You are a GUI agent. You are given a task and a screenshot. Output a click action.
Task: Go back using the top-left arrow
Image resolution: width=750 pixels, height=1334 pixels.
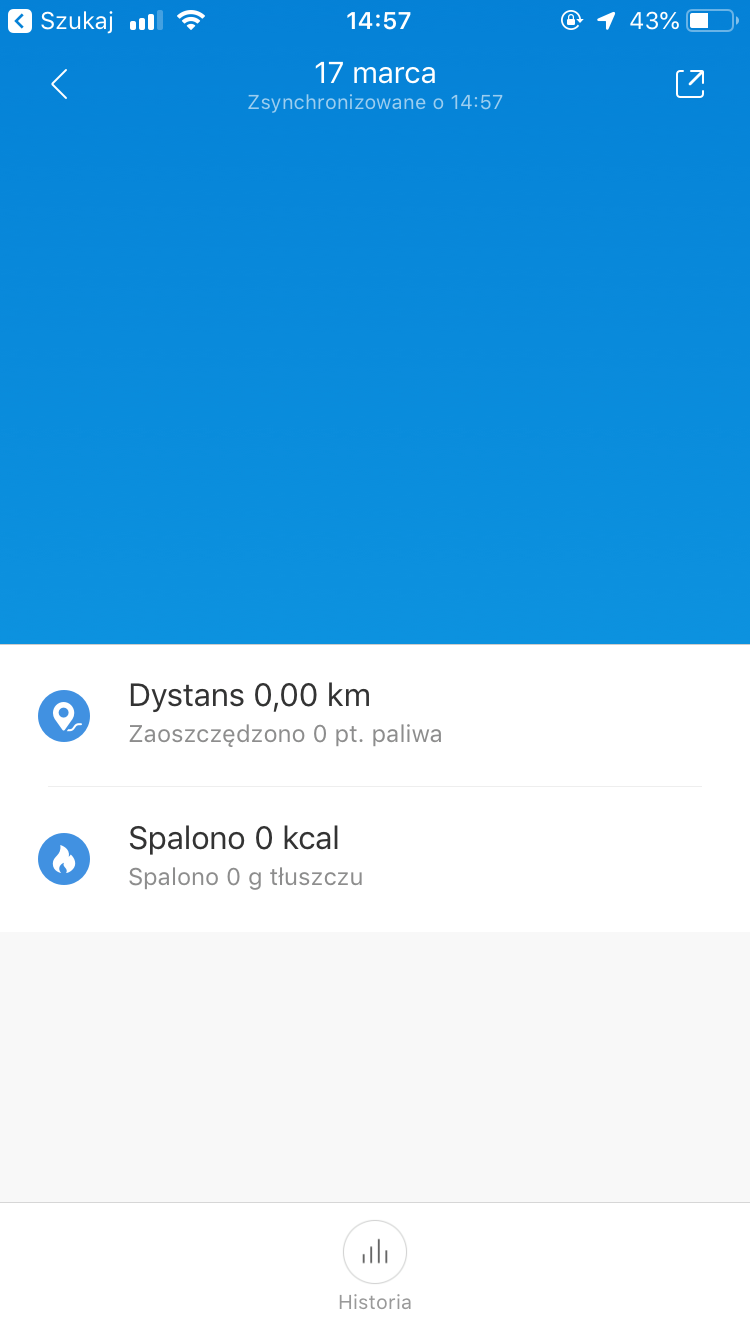point(60,85)
